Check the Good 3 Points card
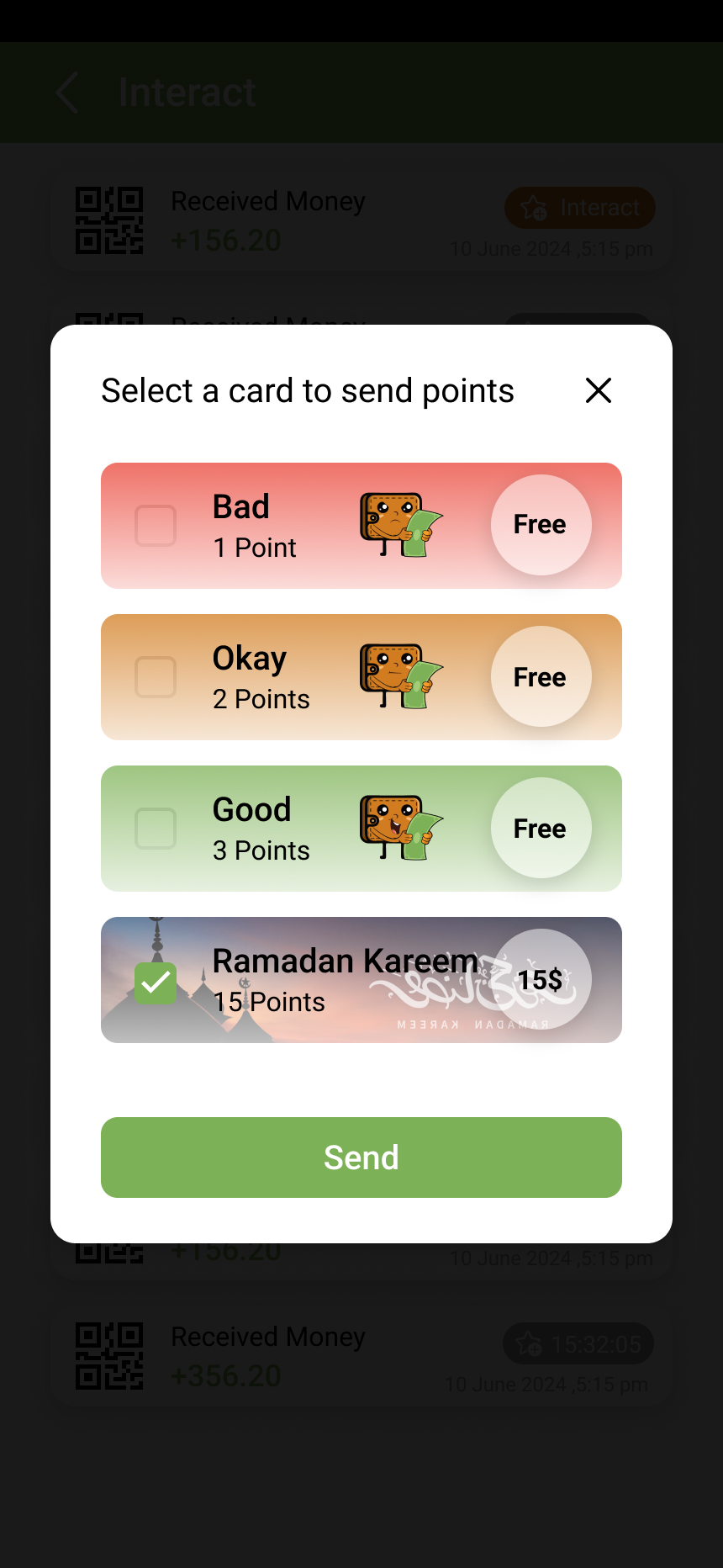The image size is (723, 1568). point(156,829)
